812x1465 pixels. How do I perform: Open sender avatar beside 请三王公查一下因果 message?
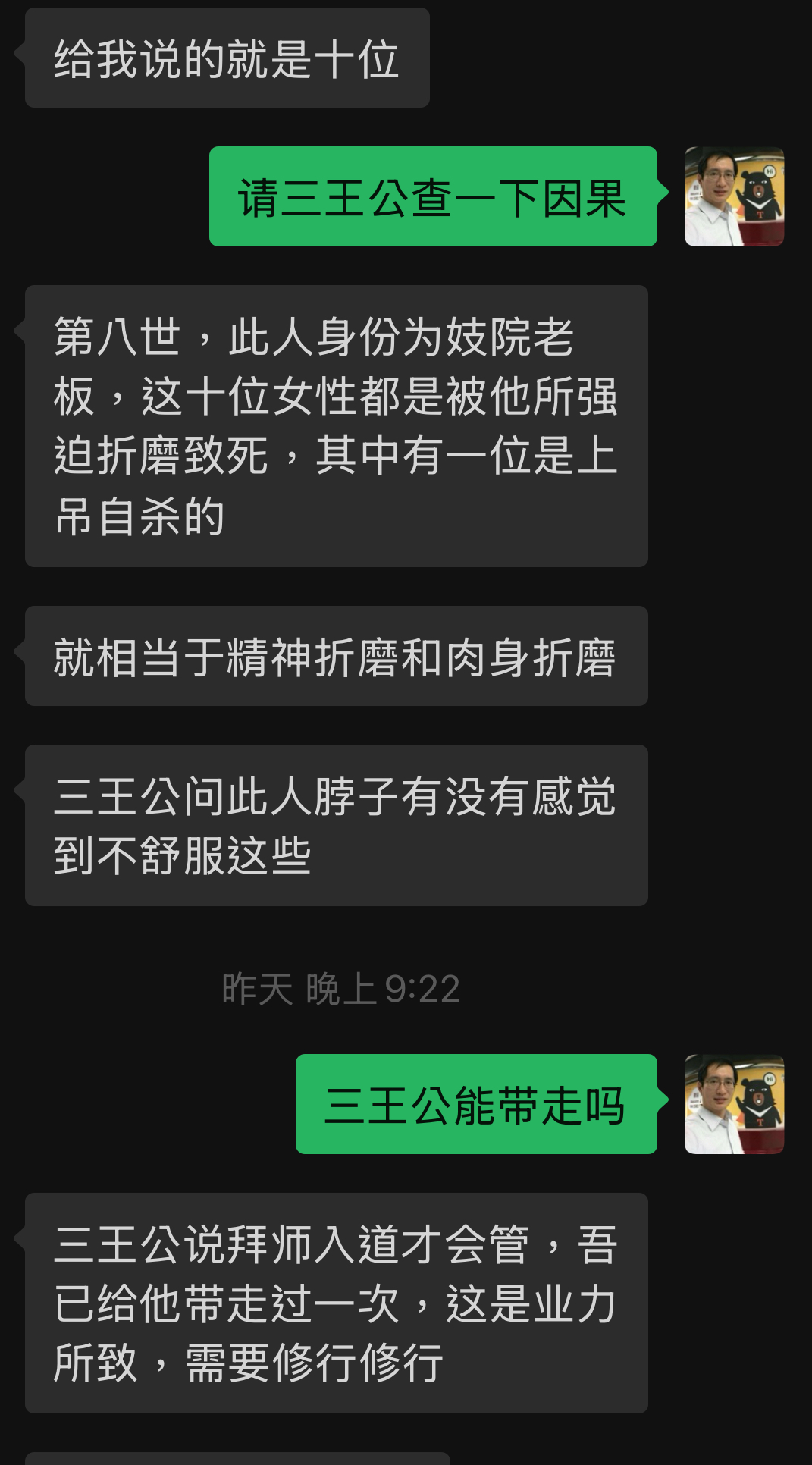734,196
